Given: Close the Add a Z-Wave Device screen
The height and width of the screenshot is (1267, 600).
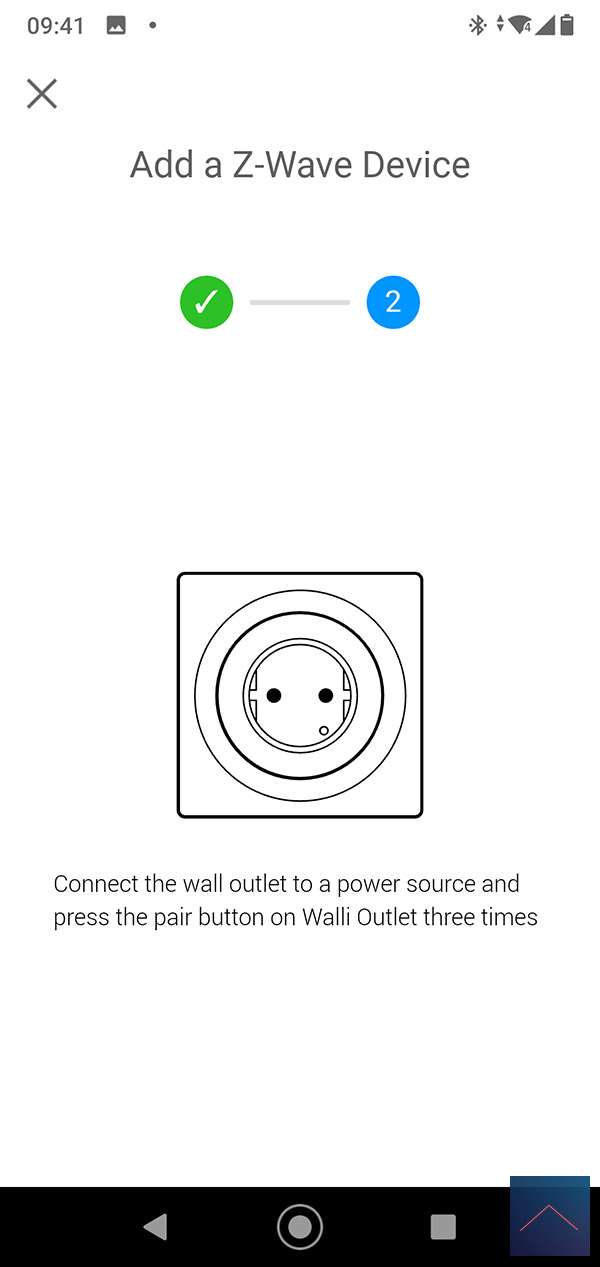Looking at the screenshot, I should pyautogui.click(x=42, y=94).
